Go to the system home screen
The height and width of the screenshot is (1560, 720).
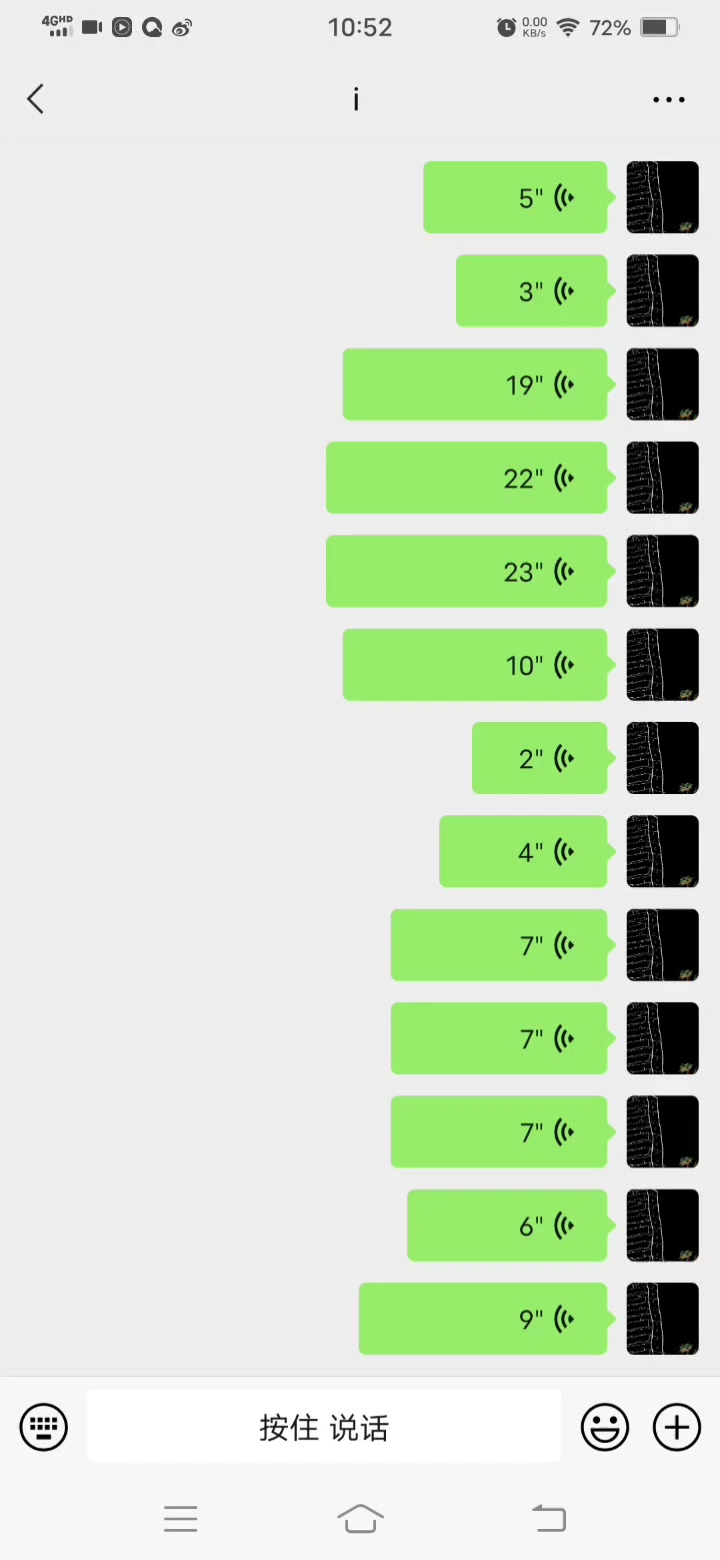[360, 1519]
